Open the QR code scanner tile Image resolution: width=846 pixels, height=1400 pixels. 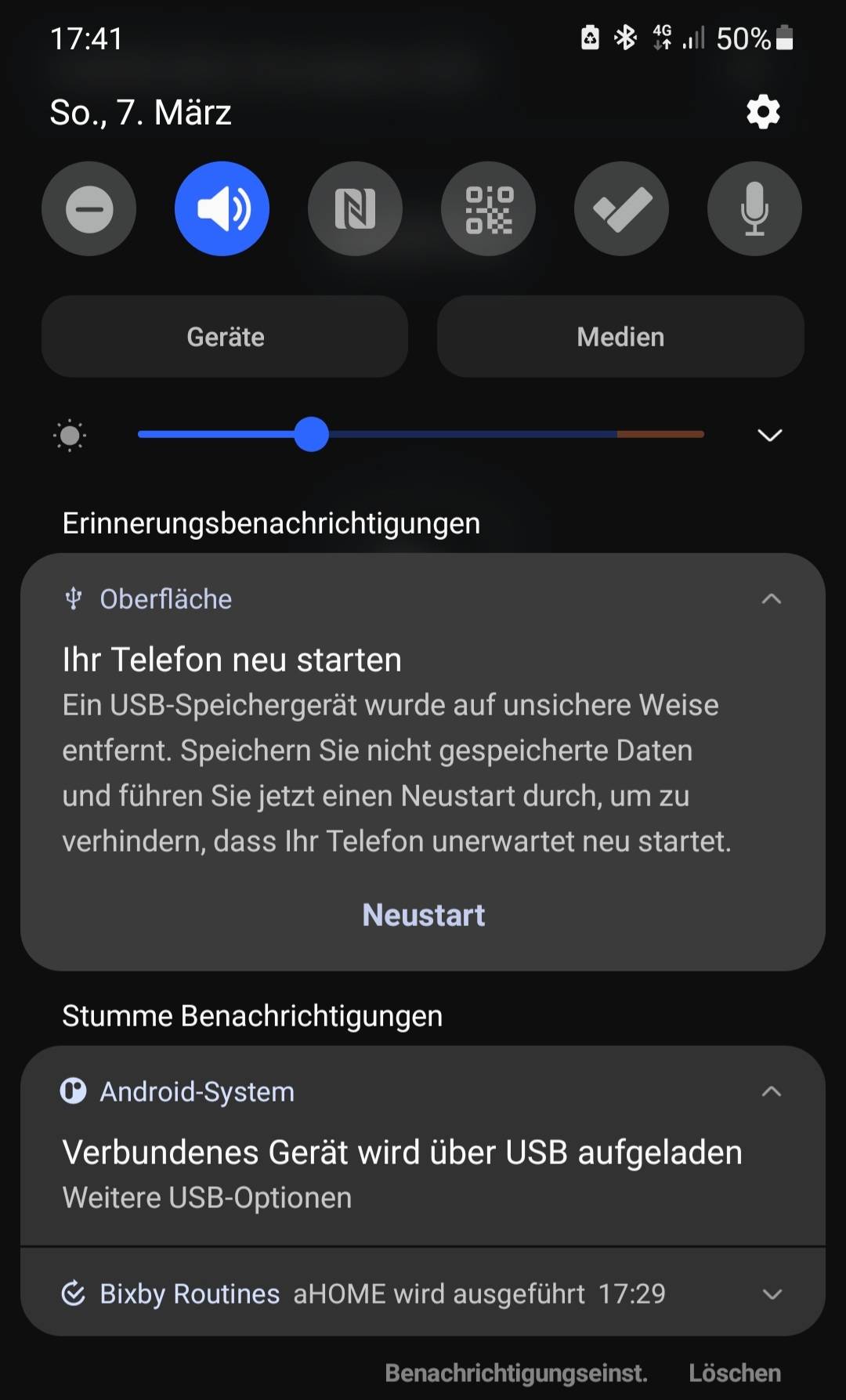(488, 209)
